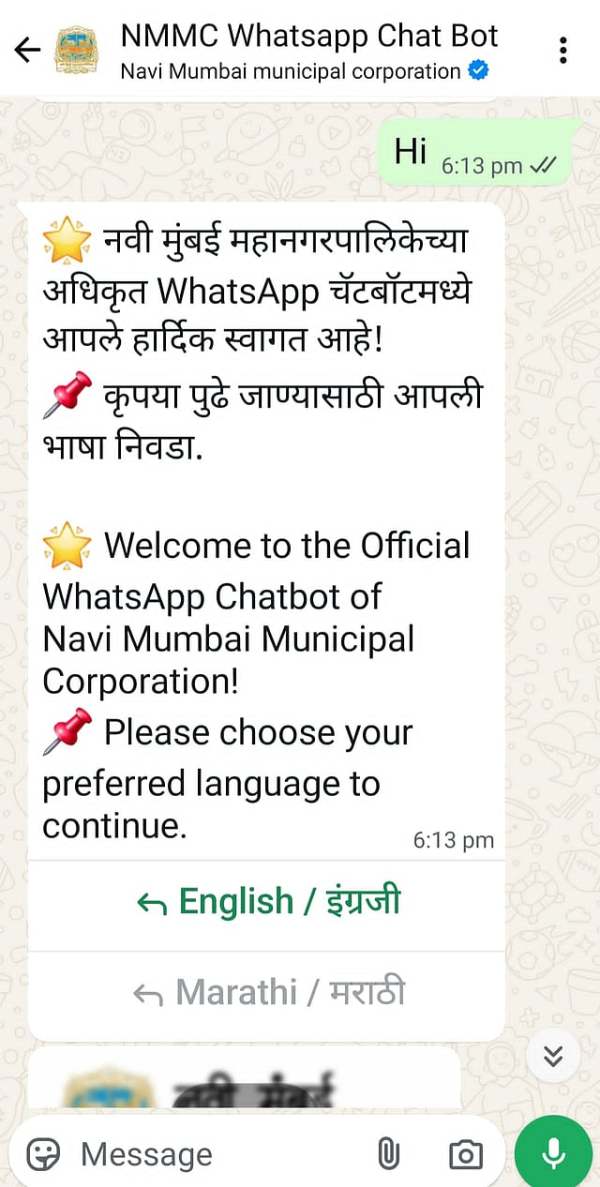This screenshot has width=600, height=1187.
Task: Open the chat overflow menu
Action: (x=562, y=50)
